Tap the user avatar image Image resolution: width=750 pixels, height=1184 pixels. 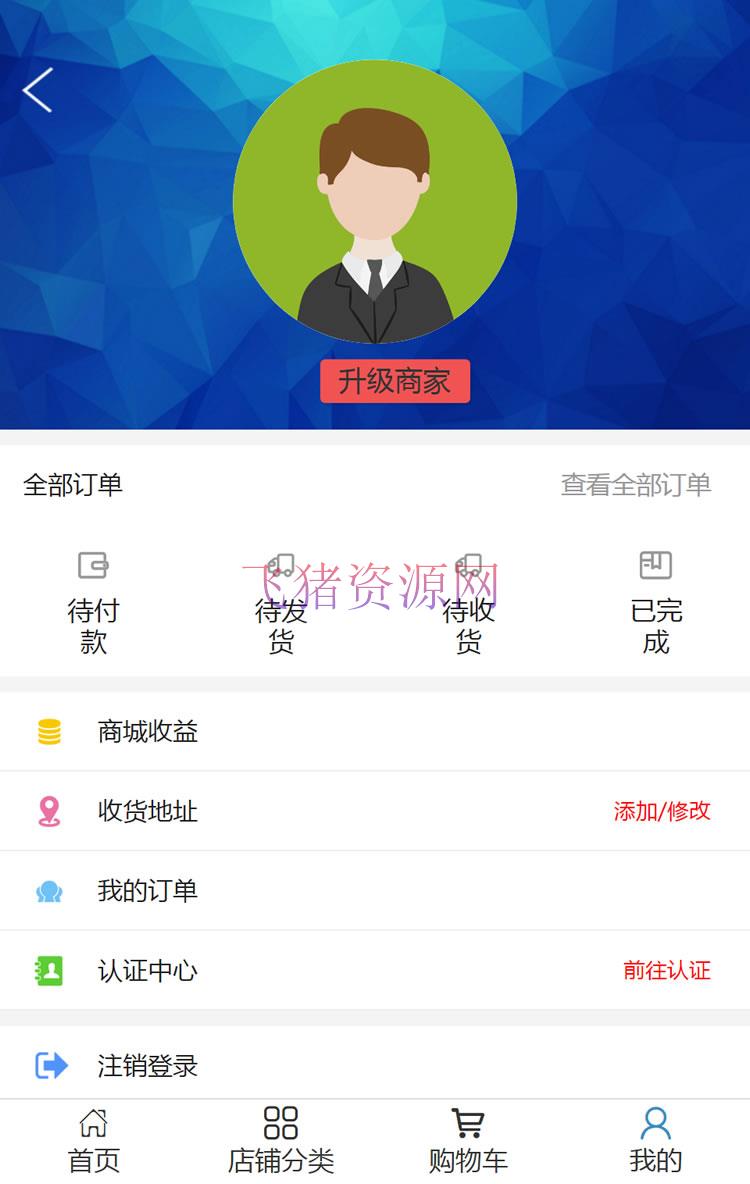(374, 205)
